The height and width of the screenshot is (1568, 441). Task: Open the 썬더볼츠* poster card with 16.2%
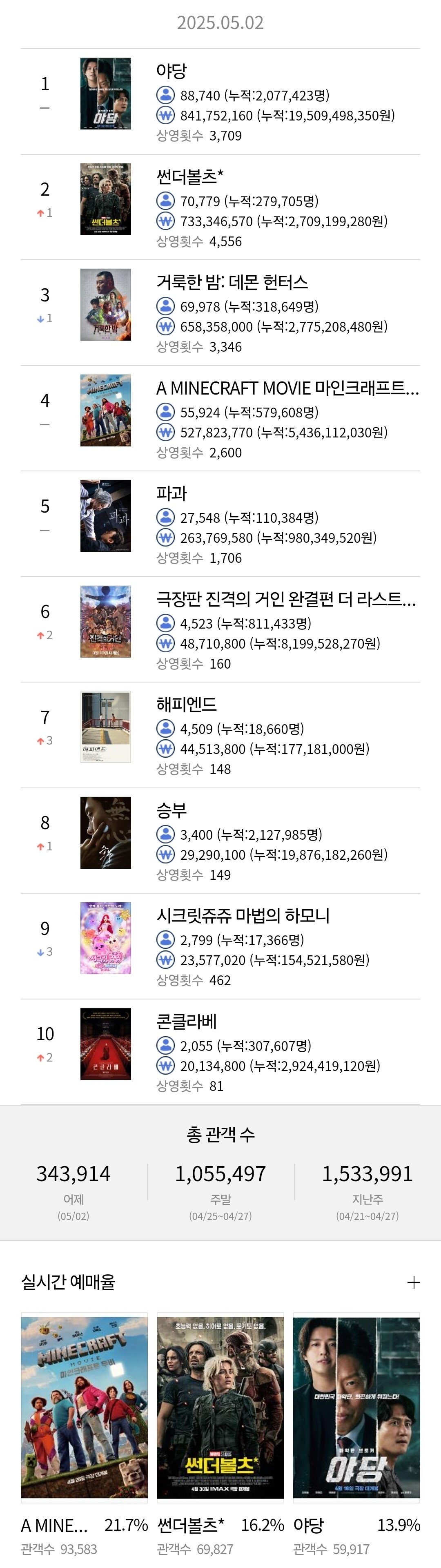click(x=220, y=1406)
